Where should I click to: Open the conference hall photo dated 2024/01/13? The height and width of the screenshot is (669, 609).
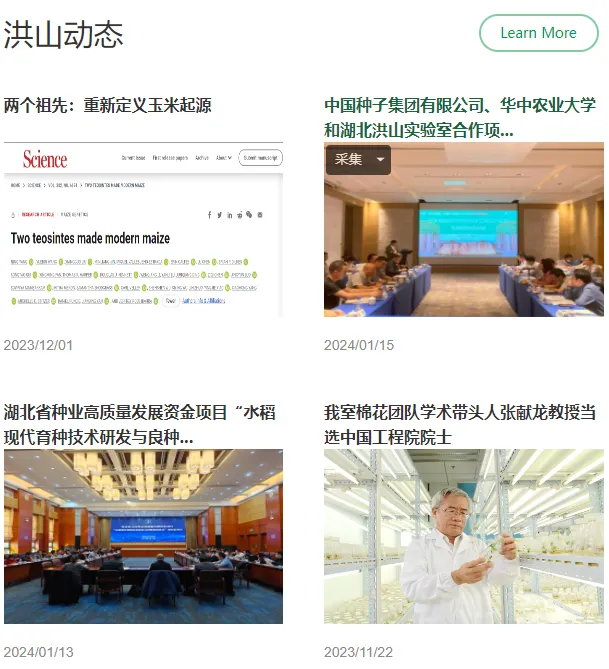143,536
